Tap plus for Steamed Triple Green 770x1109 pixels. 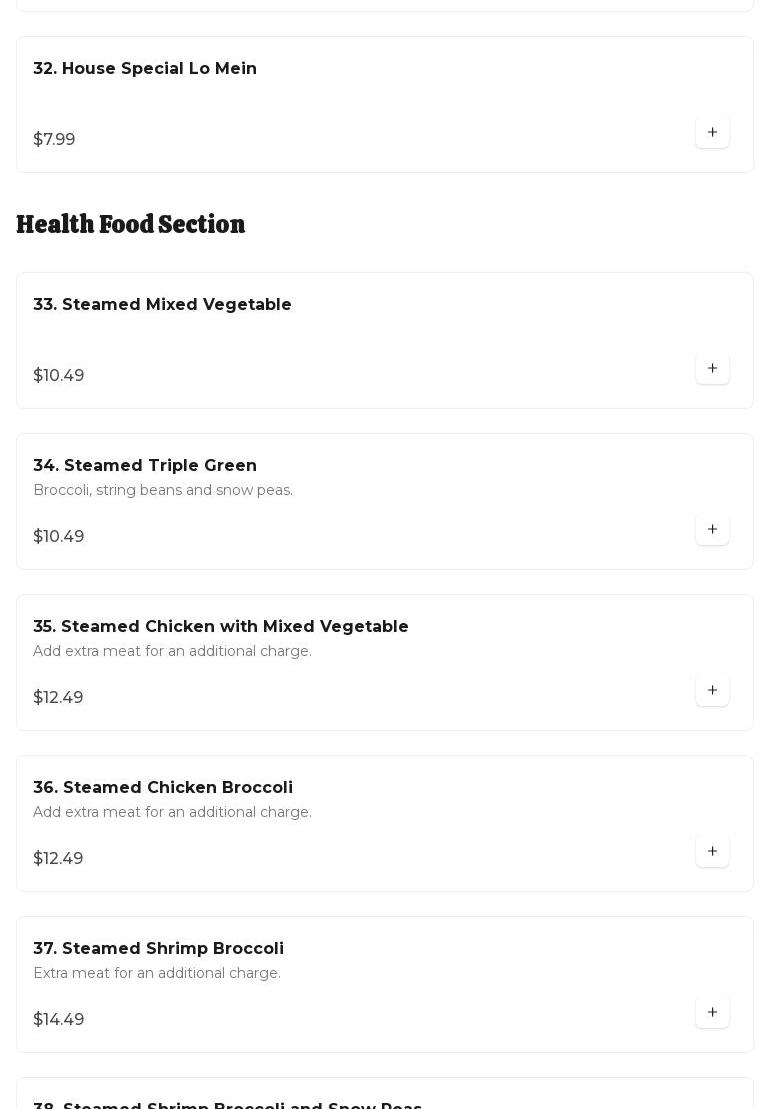712,529
